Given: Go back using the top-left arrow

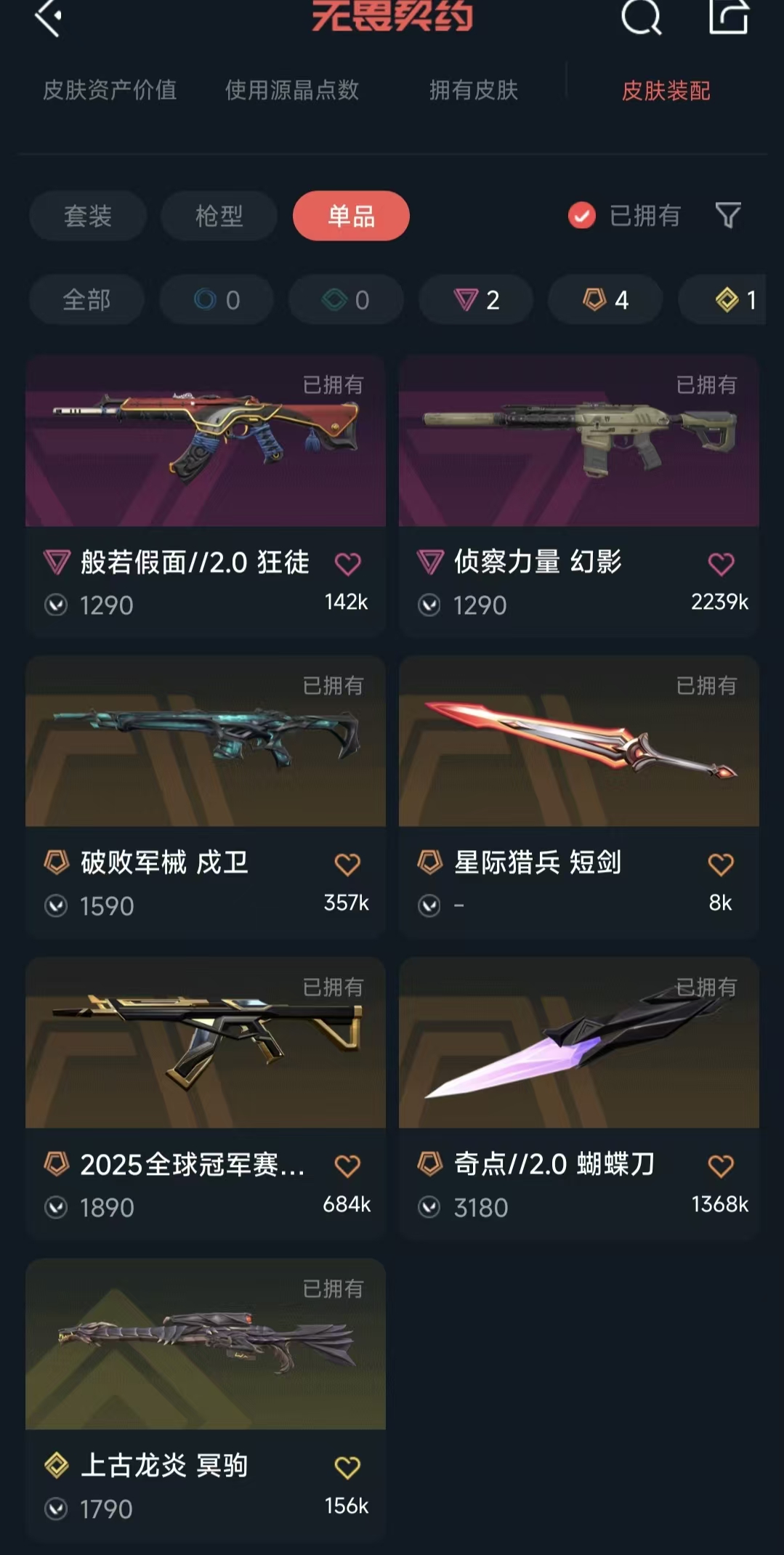Looking at the screenshot, I should (x=49, y=16).
